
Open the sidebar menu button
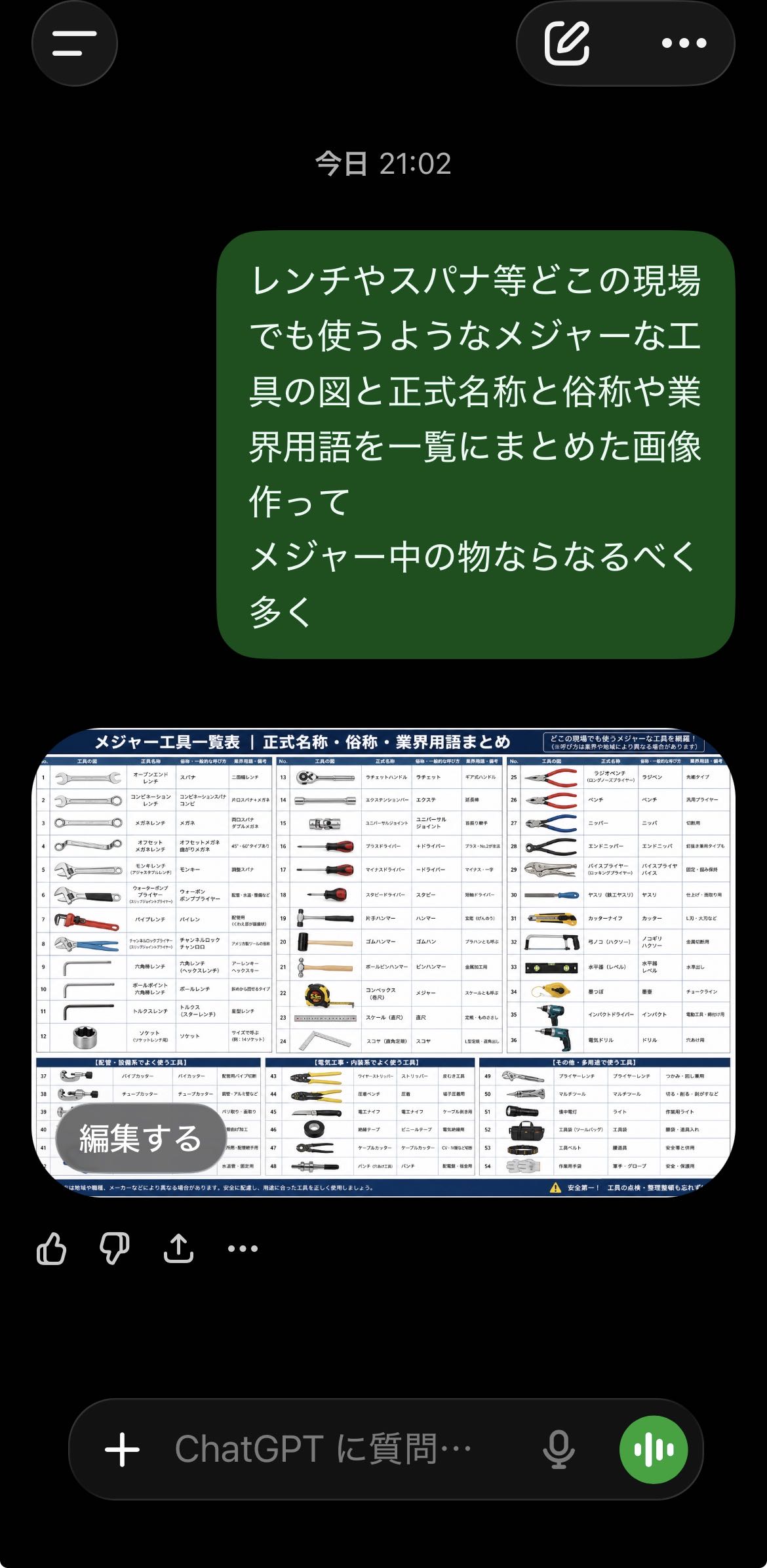(75, 43)
